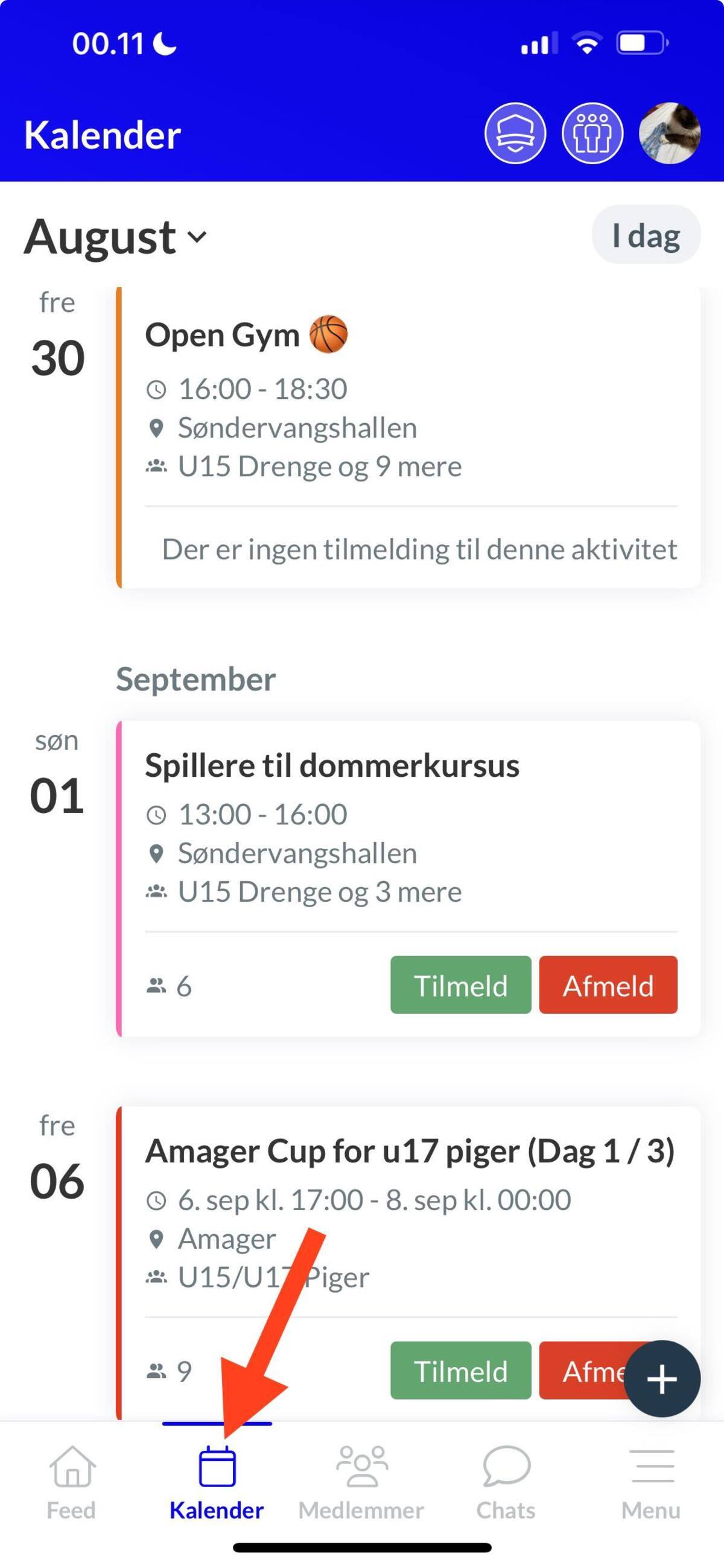Go to the Medlemmer tab
Viewport: 724px width, 1568px height.
(x=361, y=1483)
